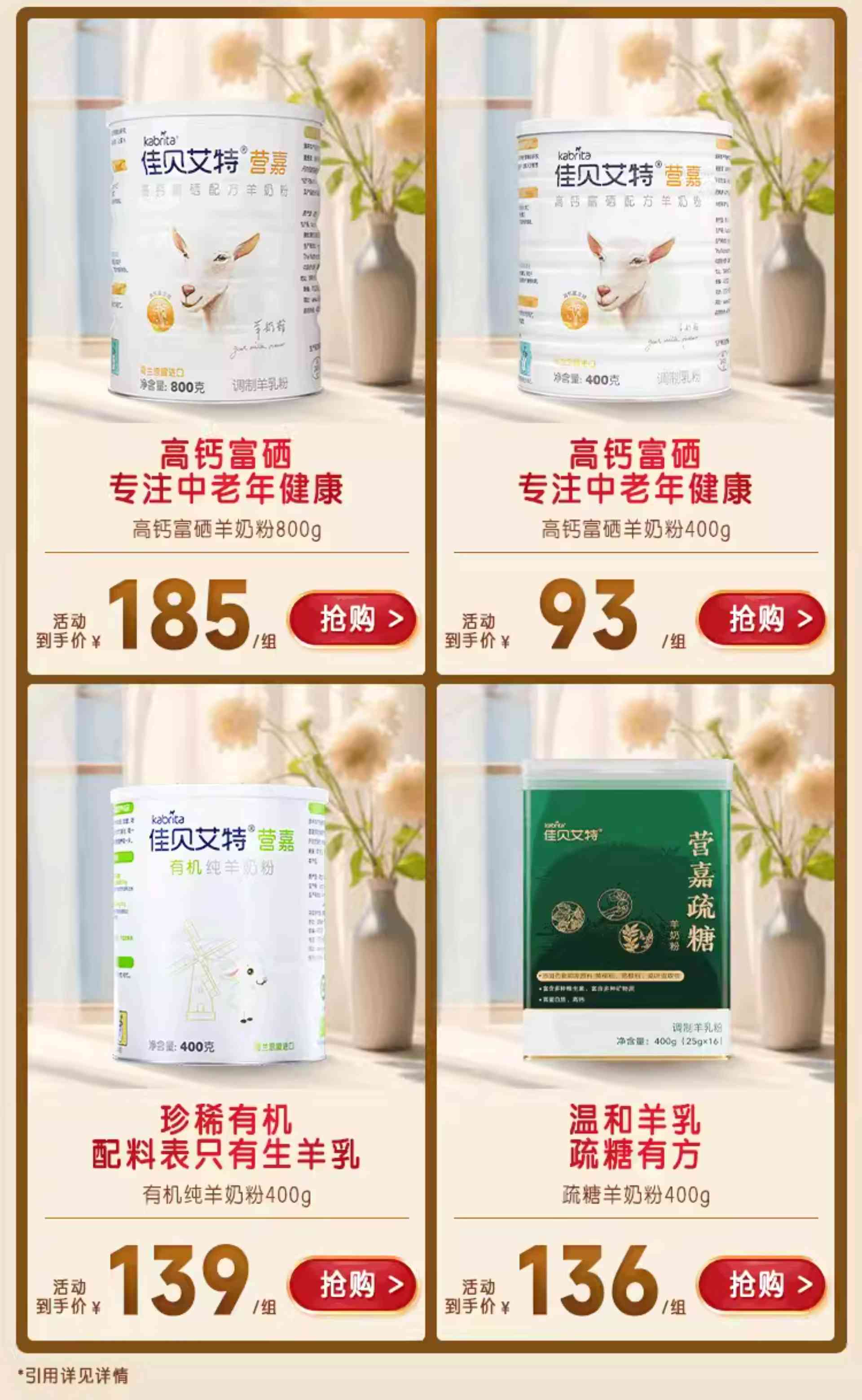Tap 抢购 for 有机纯羊奶粉400g
Viewport: 862px width, 1400px height.
click(x=353, y=1286)
